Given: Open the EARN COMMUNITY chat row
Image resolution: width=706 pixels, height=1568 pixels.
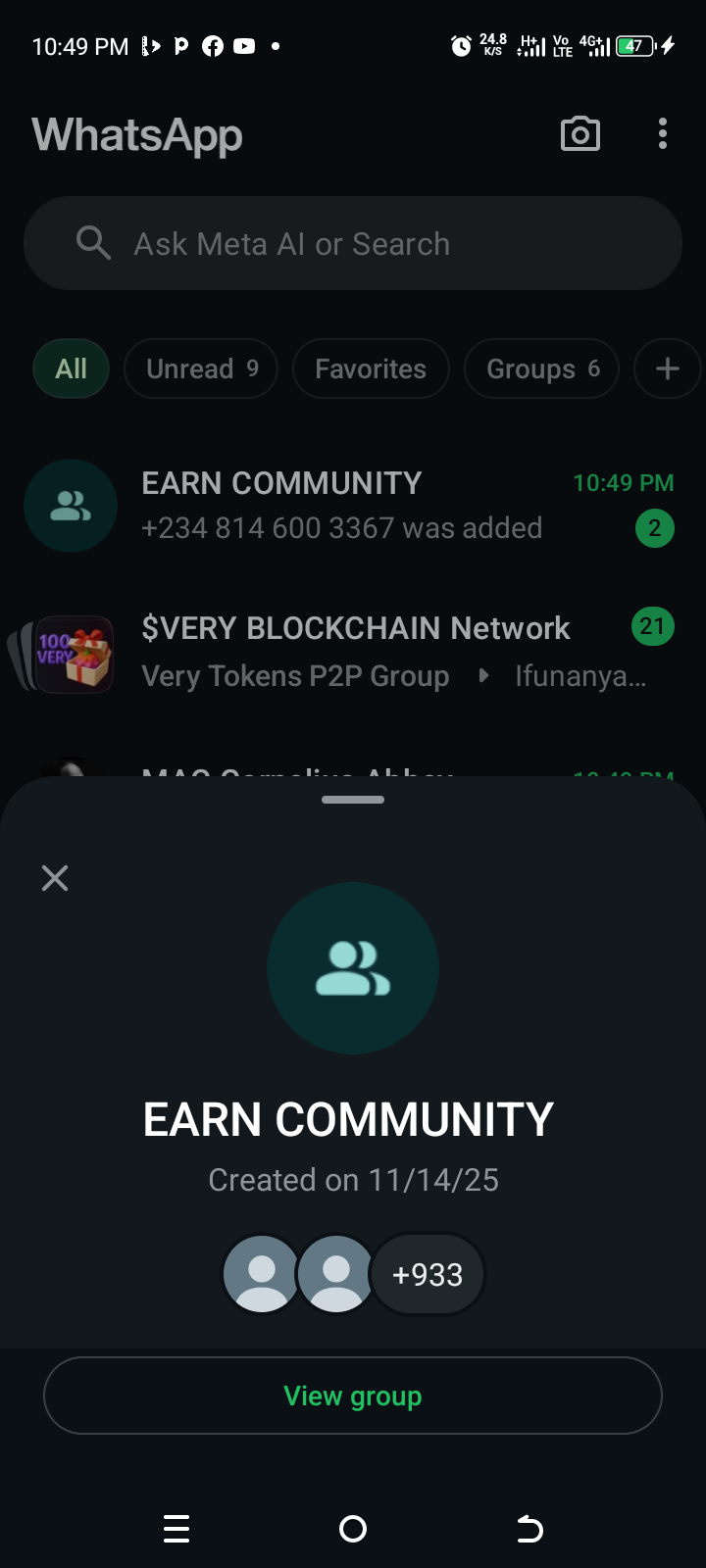Looking at the screenshot, I should 353,506.
